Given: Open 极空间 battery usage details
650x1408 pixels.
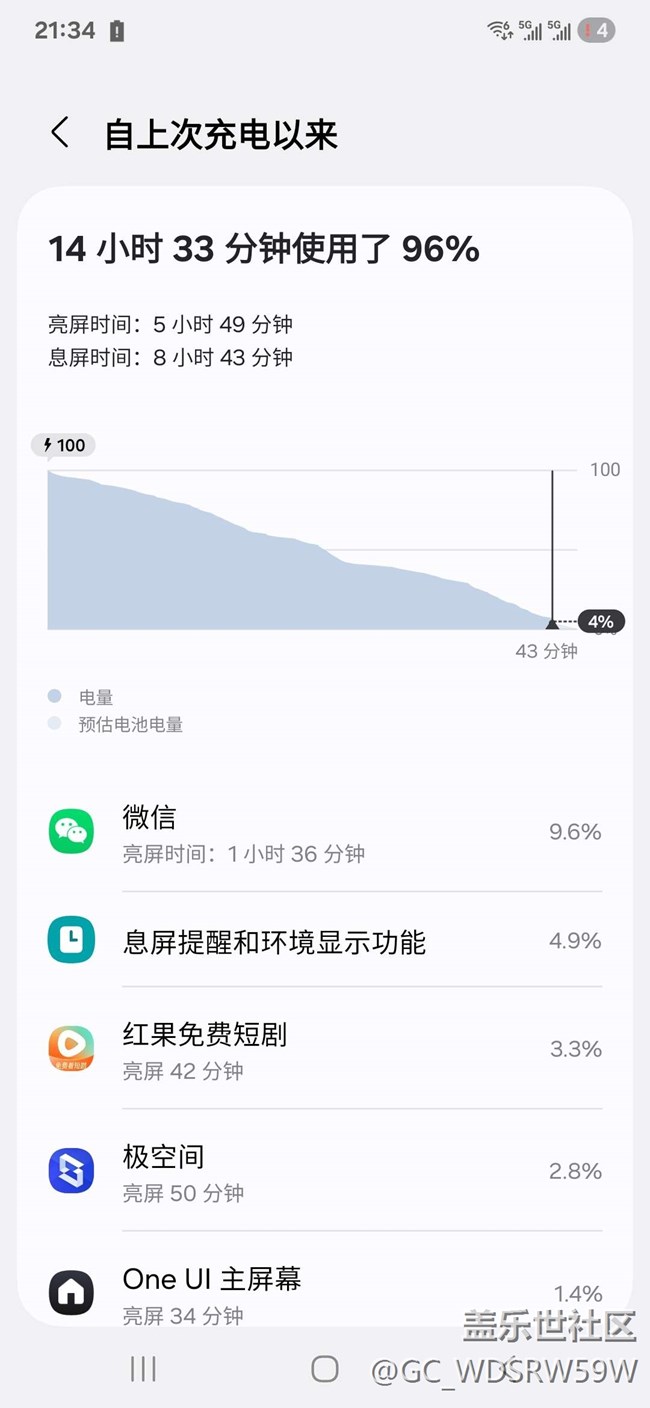Looking at the screenshot, I should click(325, 1170).
